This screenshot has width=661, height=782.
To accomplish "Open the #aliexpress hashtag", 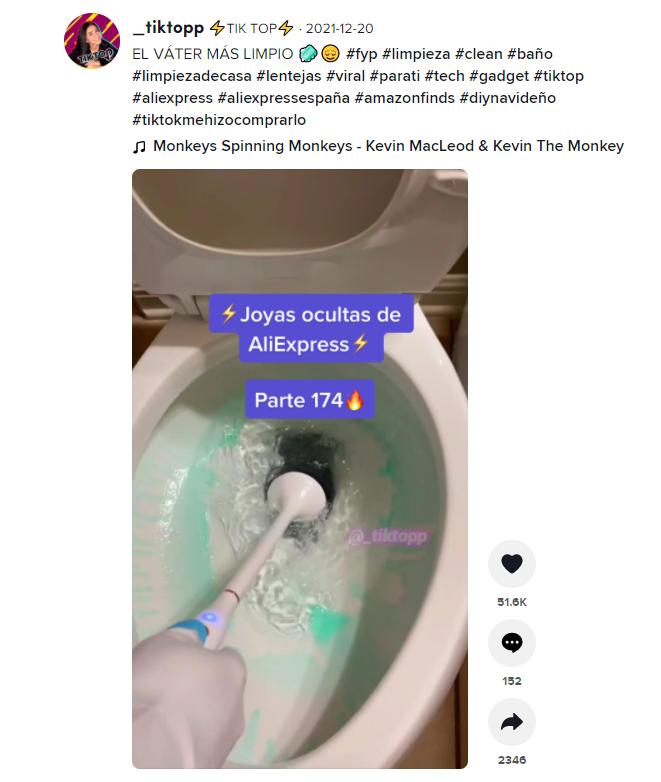I will pos(172,98).
